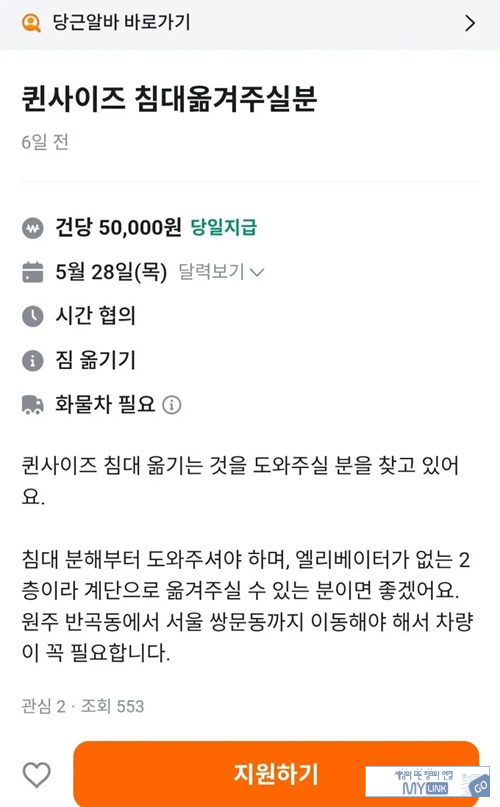Viewport: 500px width, 807px height.
Task: Open the 당근알바 바로가기 banner
Action: click(250, 24)
